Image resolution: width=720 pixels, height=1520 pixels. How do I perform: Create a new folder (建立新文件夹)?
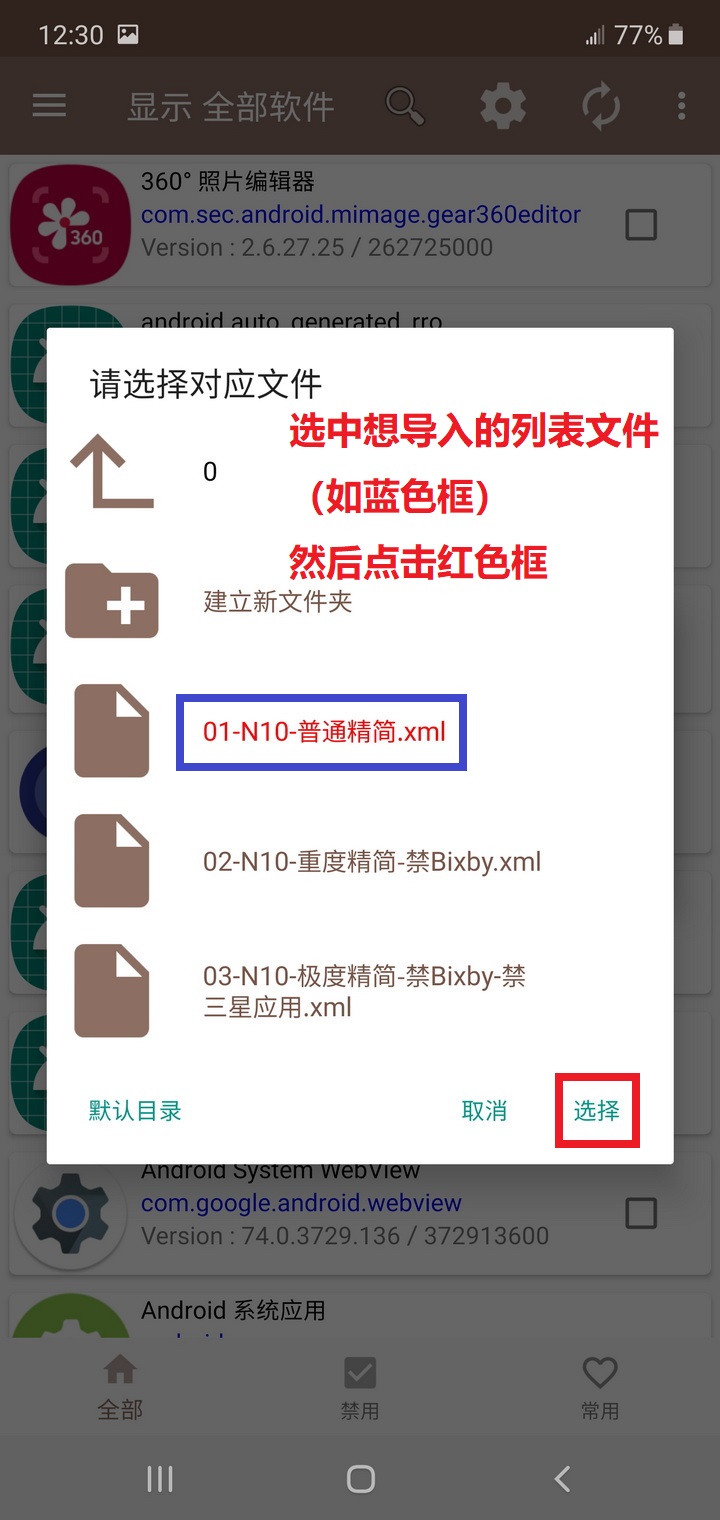(277, 601)
